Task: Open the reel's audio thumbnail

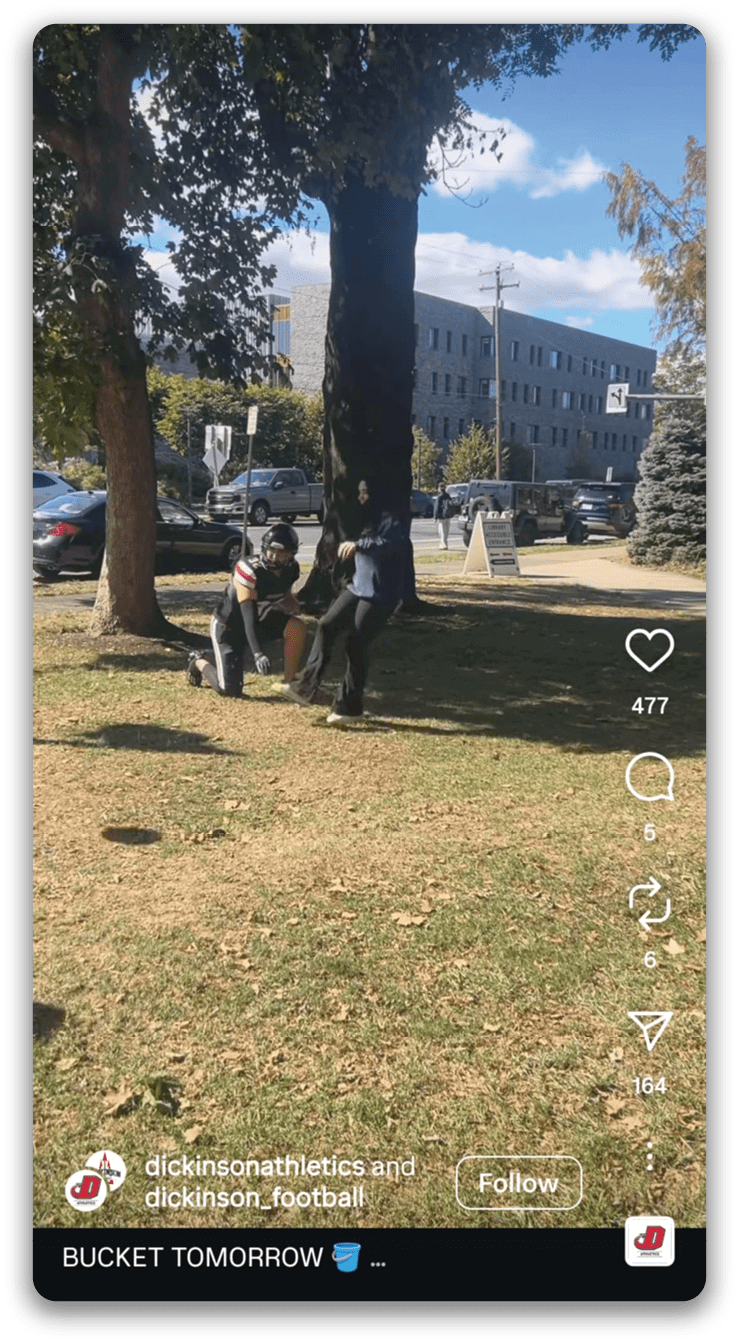Action: [649, 1242]
